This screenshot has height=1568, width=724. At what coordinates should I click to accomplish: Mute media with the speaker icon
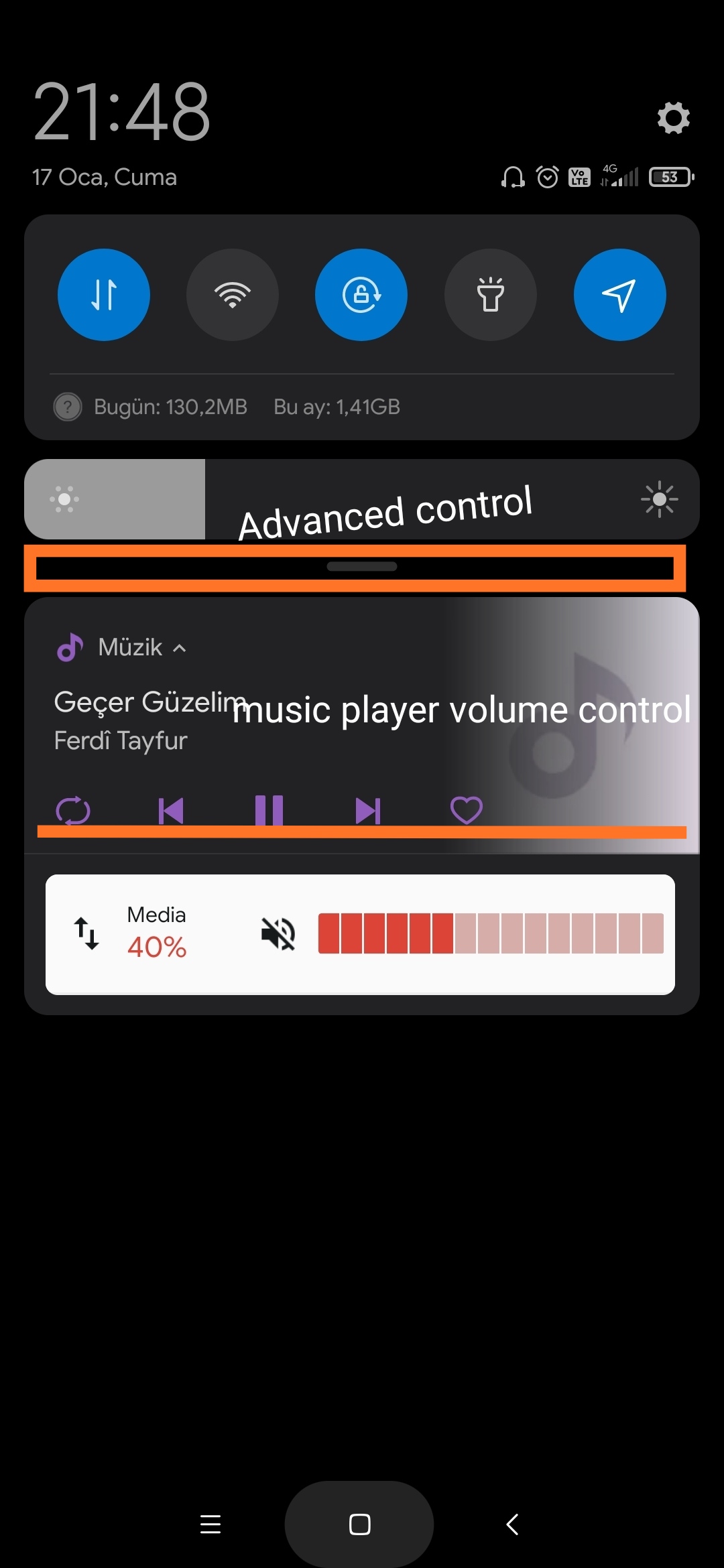tap(278, 933)
